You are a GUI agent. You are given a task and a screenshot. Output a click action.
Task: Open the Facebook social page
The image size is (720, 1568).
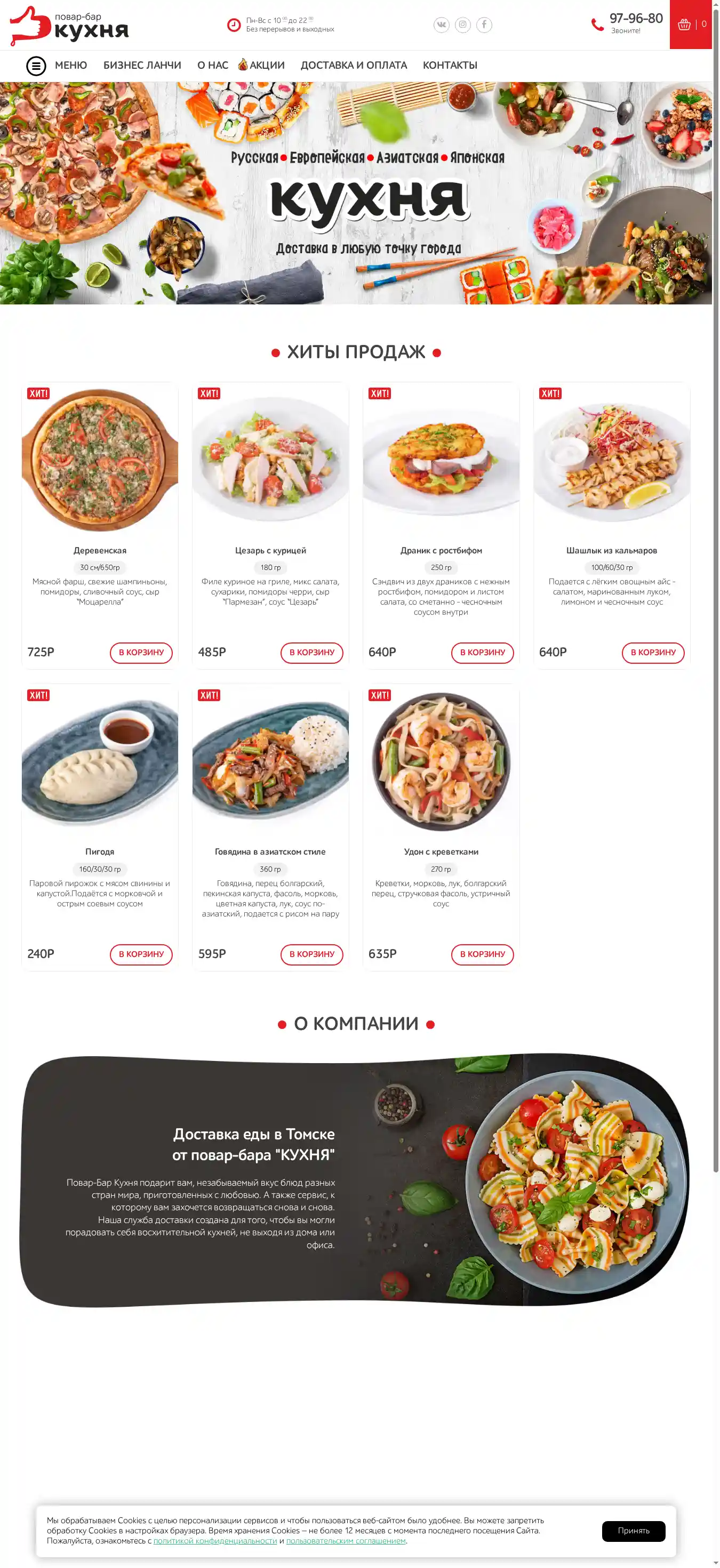click(x=484, y=25)
